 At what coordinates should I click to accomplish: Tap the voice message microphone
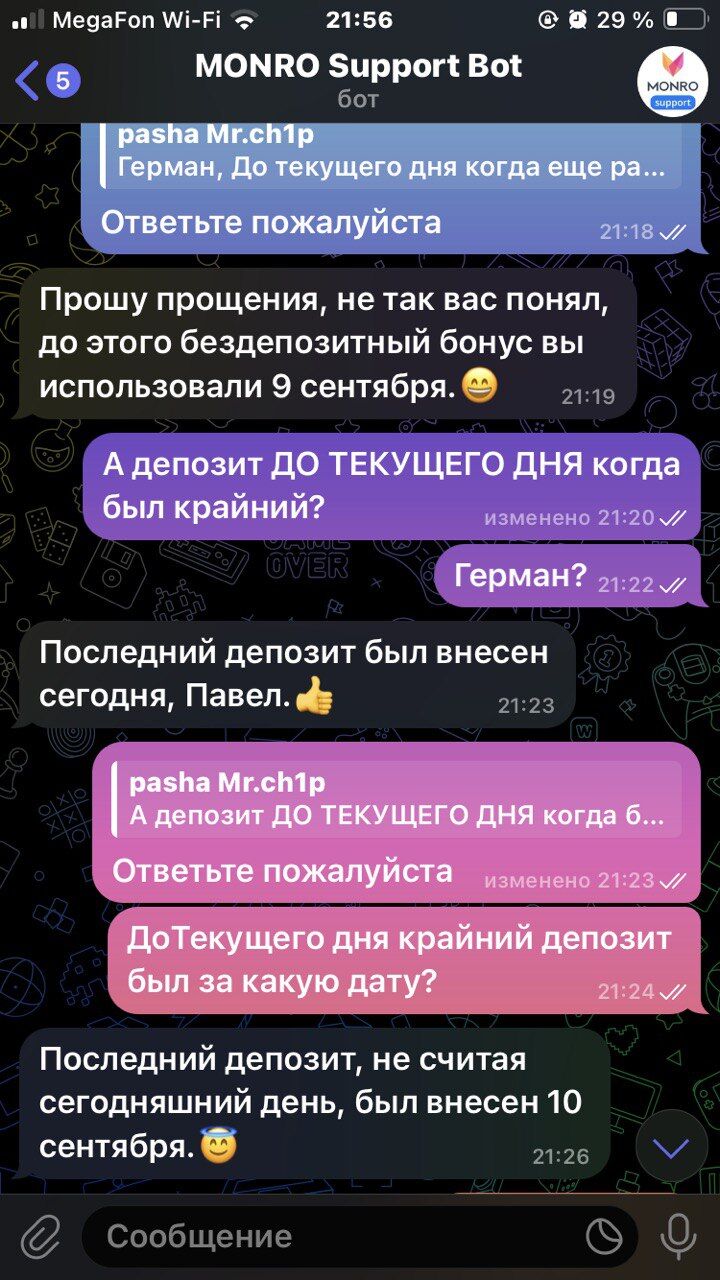[x=678, y=1237]
